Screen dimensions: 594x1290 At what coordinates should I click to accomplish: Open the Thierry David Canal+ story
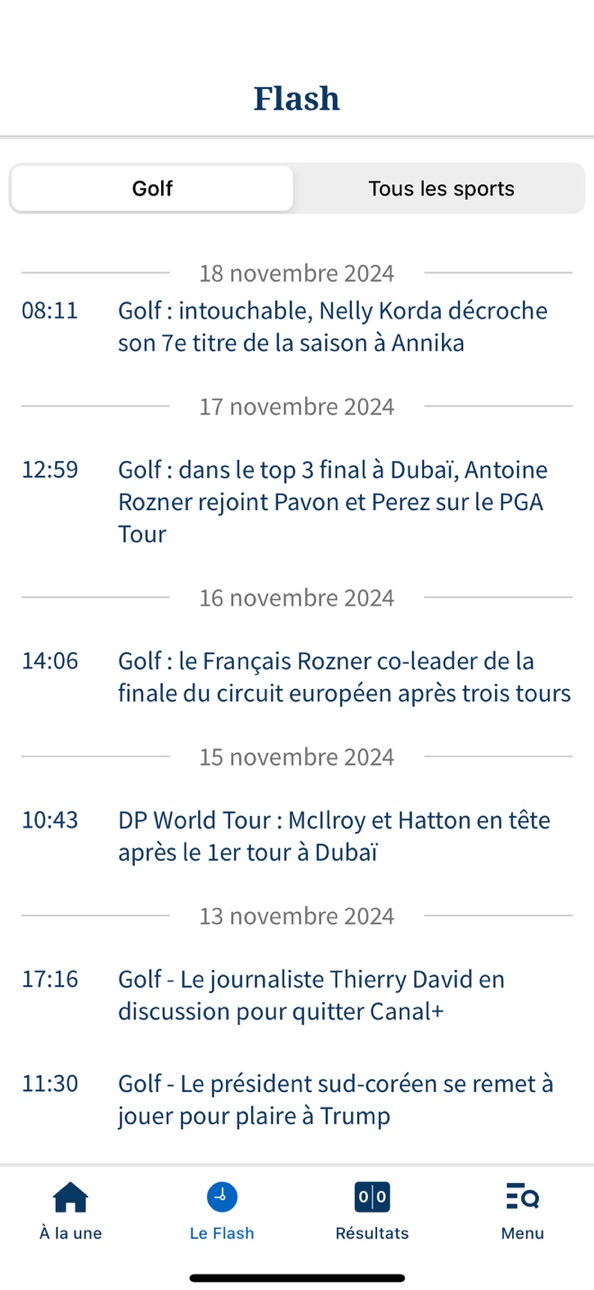(297, 995)
